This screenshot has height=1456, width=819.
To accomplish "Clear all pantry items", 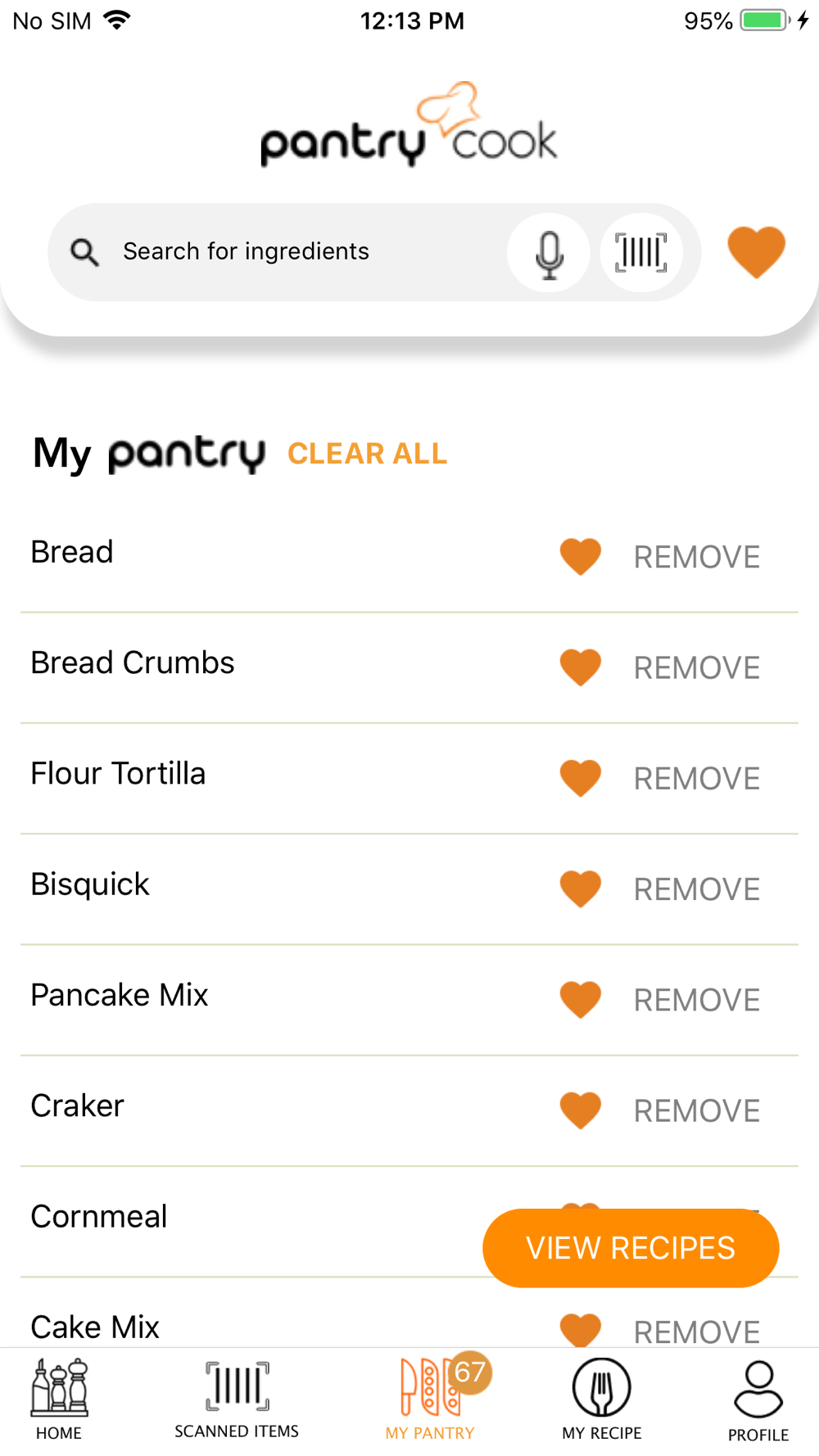I will pos(368,454).
